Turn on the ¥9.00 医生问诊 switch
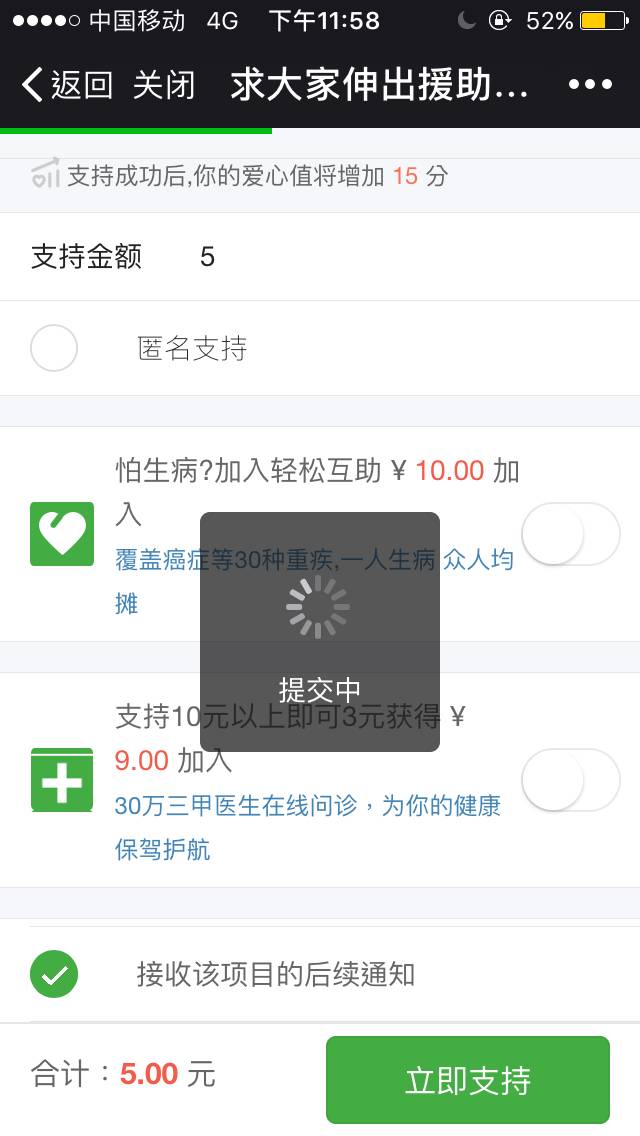640x1136 pixels. 571,780
